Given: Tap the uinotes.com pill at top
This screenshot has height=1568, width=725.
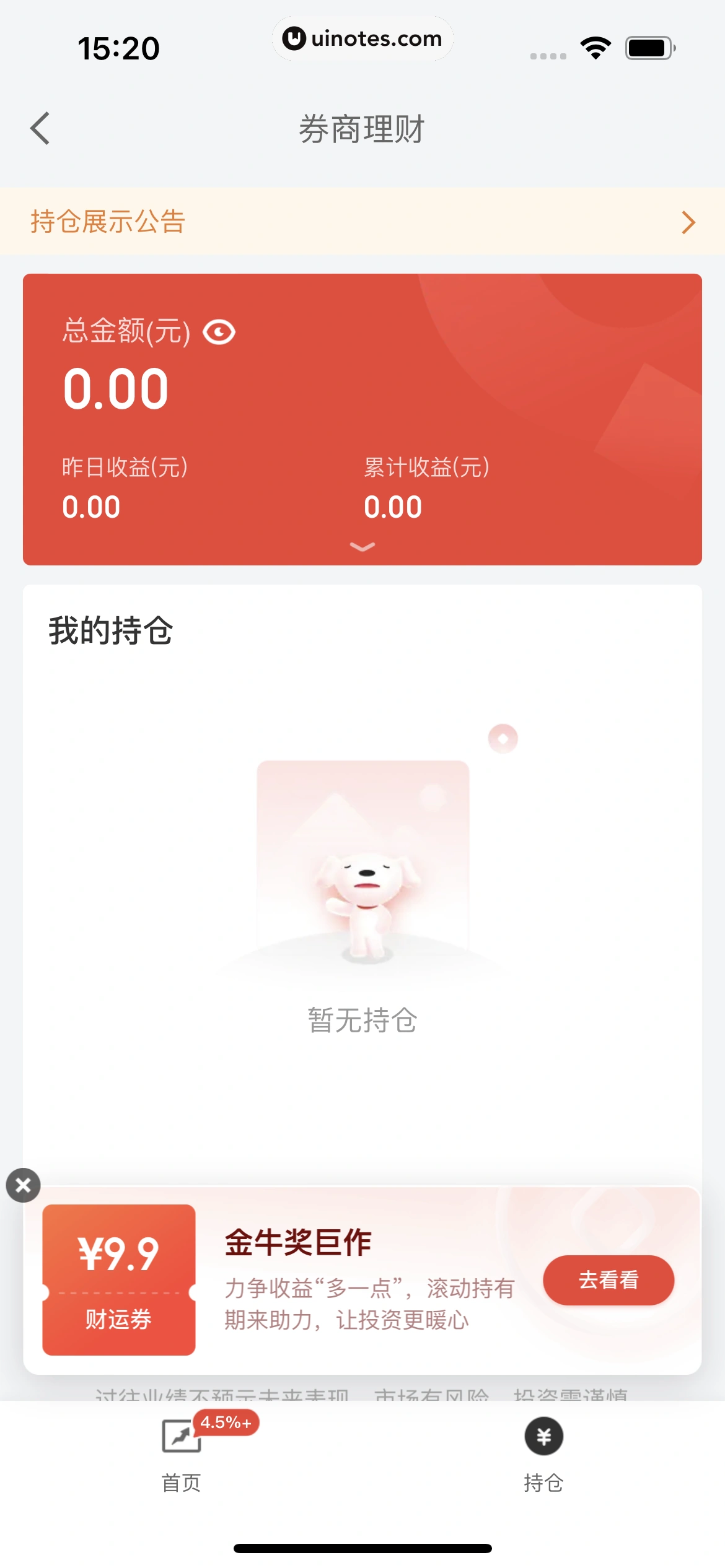Looking at the screenshot, I should coord(362,38).
